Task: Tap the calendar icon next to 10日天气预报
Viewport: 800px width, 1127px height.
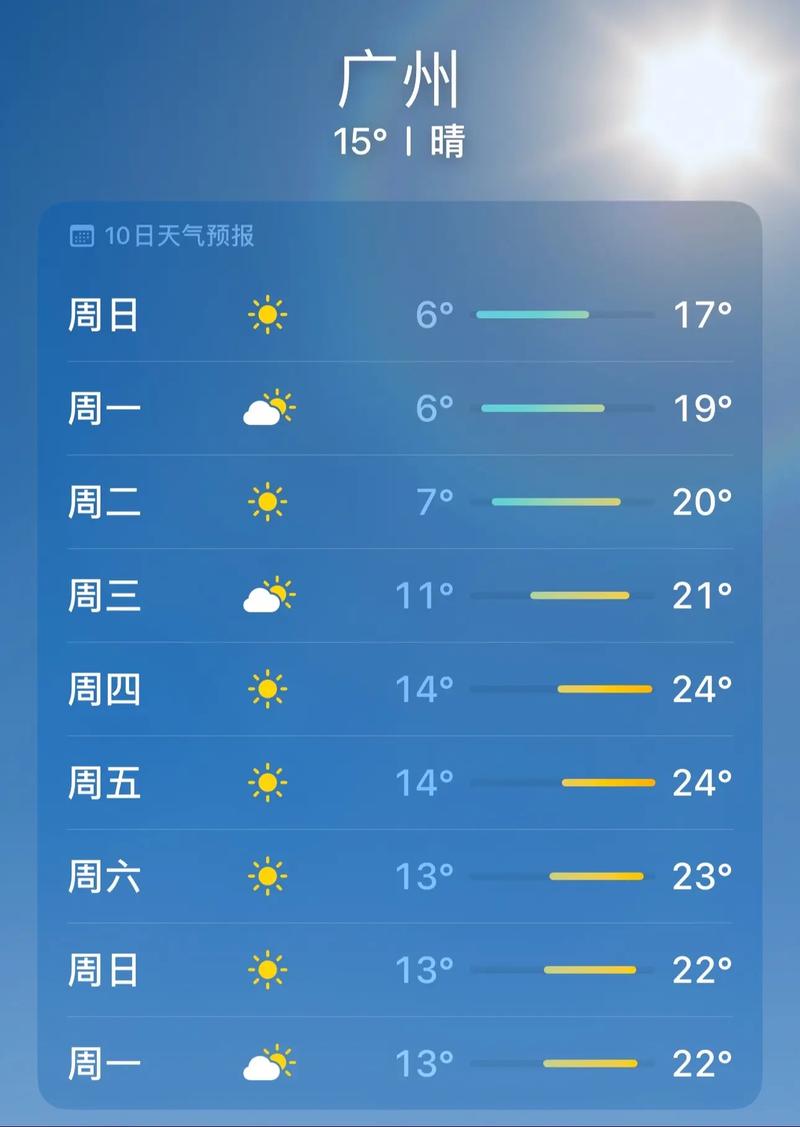Action: (81, 237)
